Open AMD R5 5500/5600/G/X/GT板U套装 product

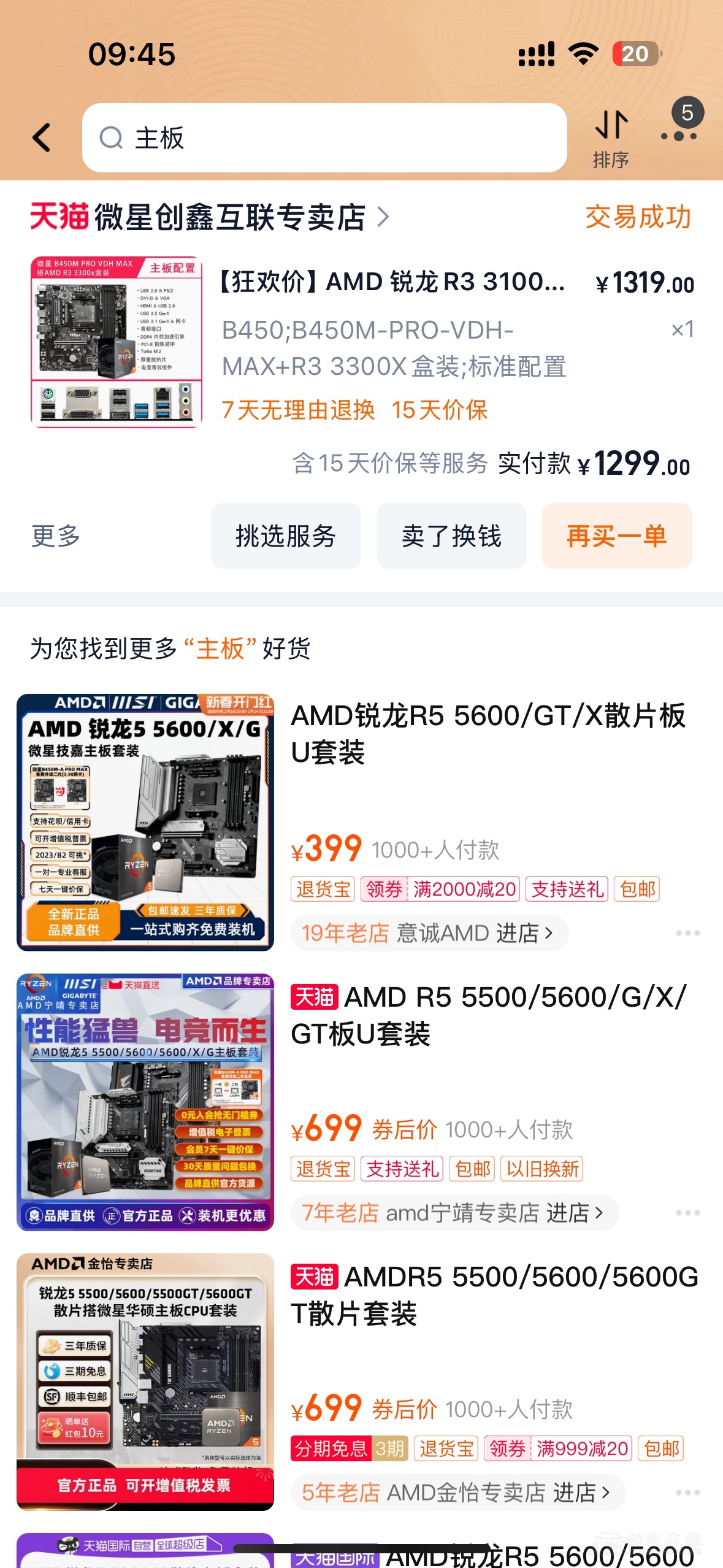tap(488, 1015)
